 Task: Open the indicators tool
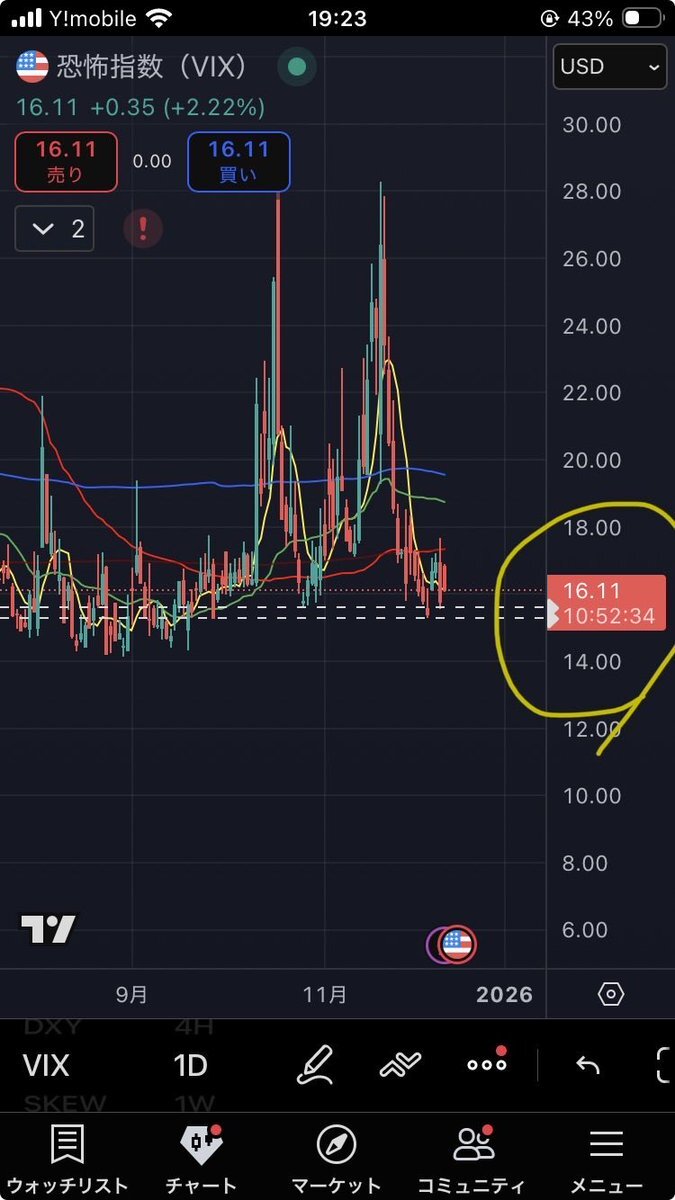point(400,1065)
